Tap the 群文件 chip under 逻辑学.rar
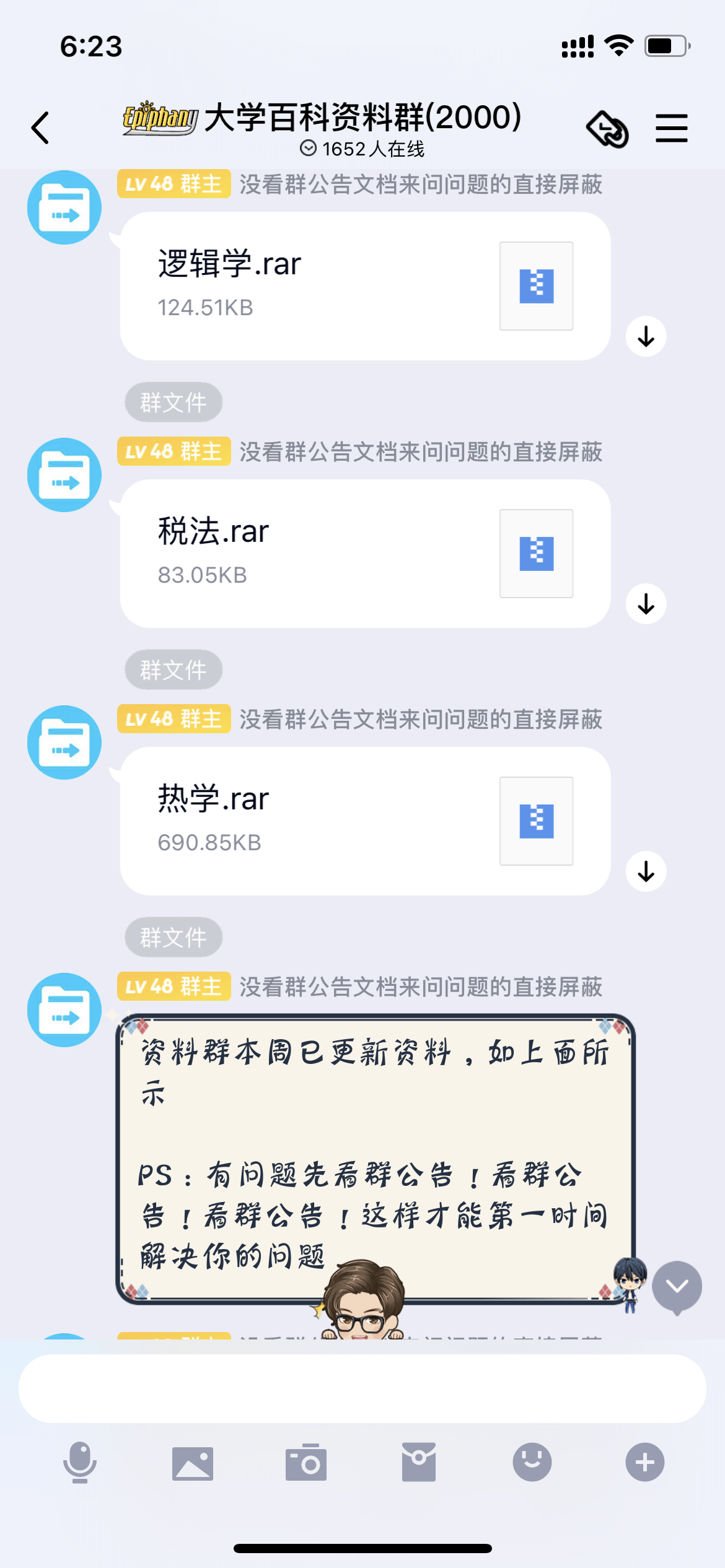This screenshot has width=725, height=1568. 174,402
